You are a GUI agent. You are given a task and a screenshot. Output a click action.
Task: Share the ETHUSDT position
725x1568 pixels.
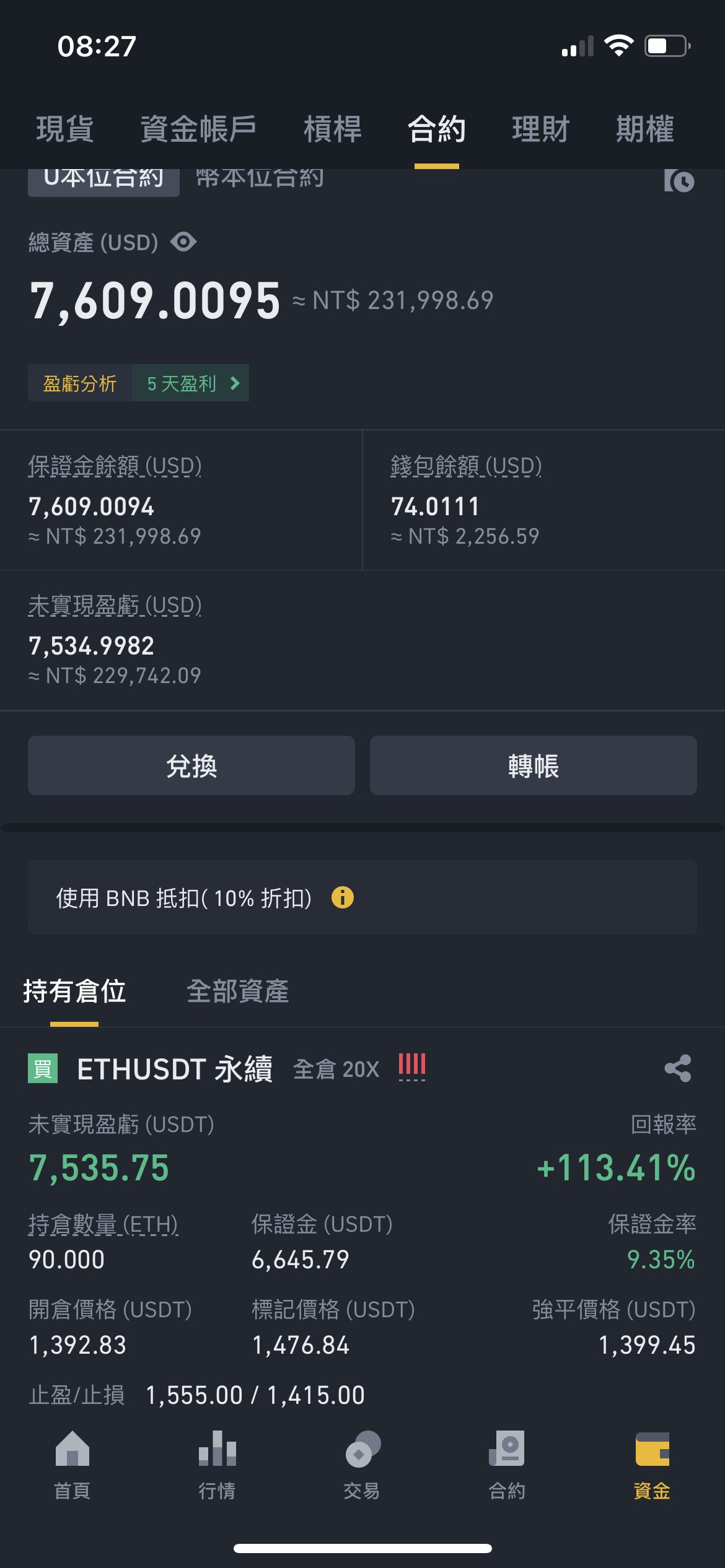tap(678, 1068)
